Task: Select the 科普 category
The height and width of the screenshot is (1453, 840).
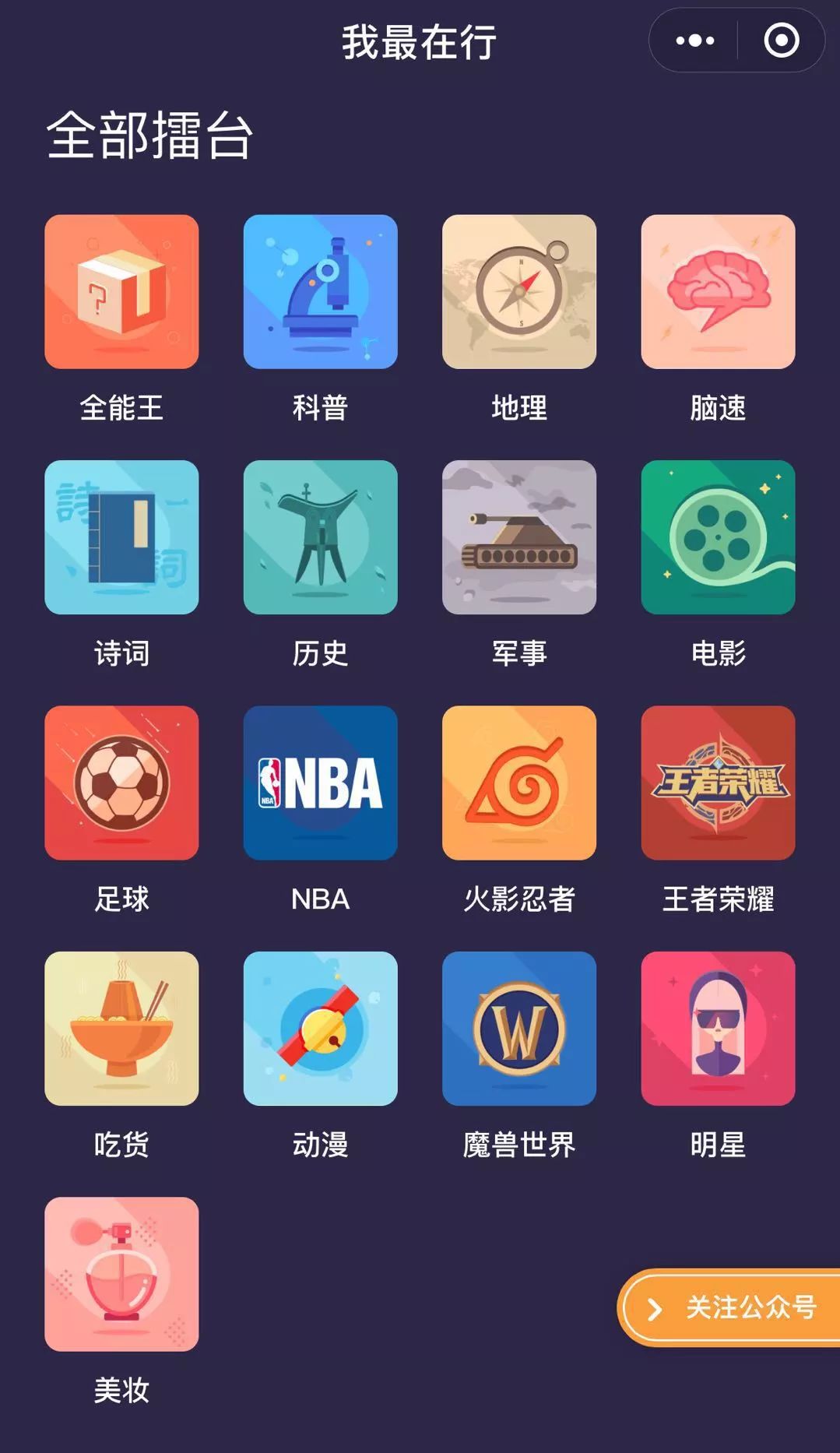Action: point(320,292)
